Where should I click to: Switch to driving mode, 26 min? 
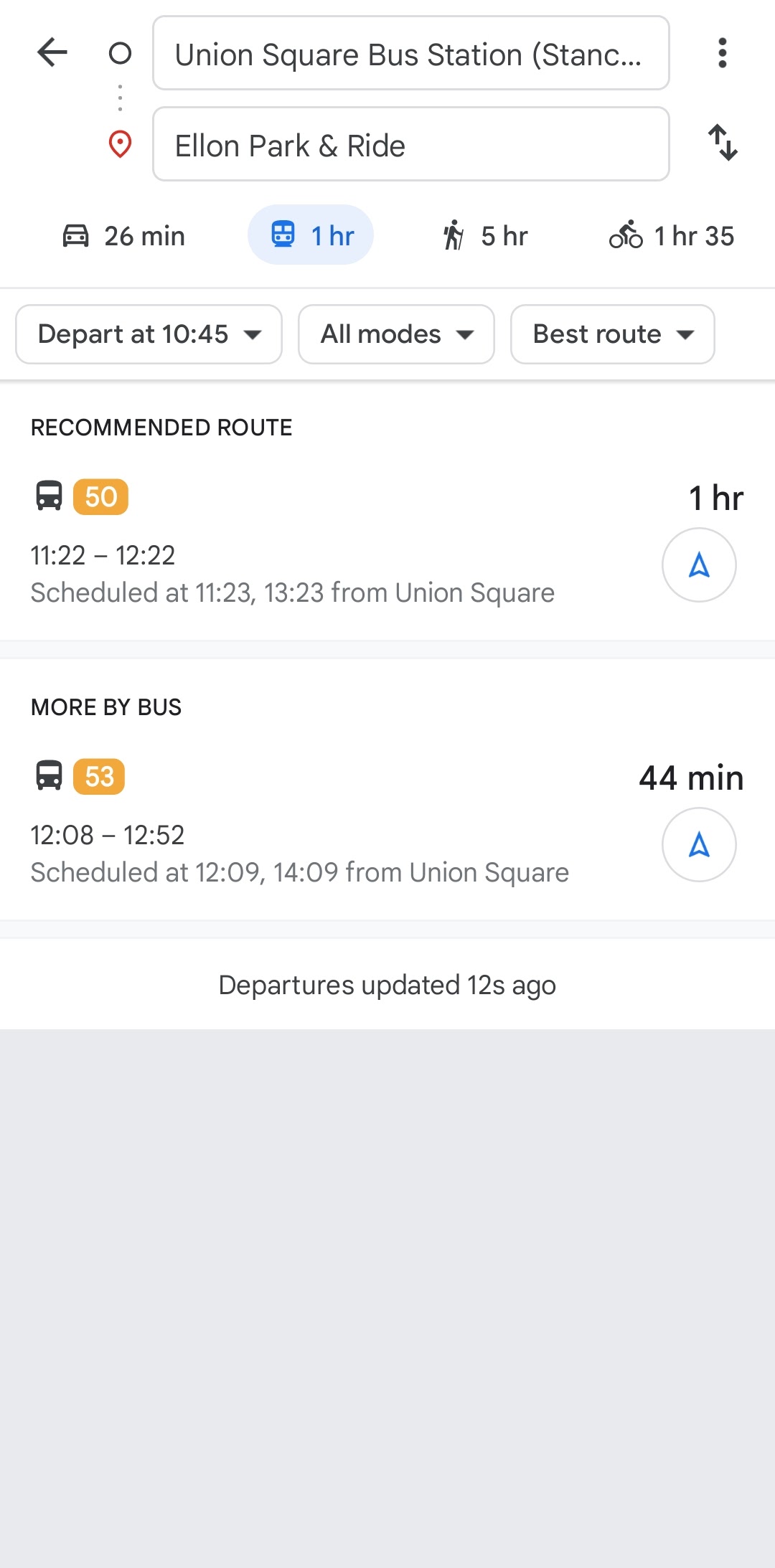pyautogui.click(x=123, y=235)
